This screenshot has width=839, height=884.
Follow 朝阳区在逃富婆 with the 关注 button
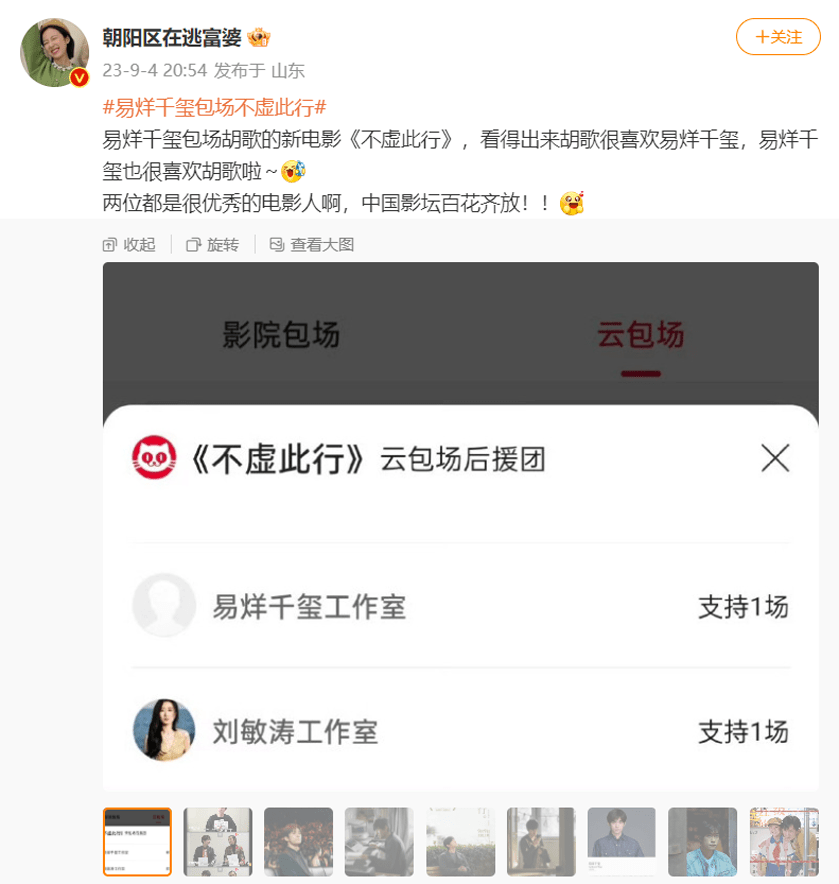pyautogui.click(x=778, y=37)
